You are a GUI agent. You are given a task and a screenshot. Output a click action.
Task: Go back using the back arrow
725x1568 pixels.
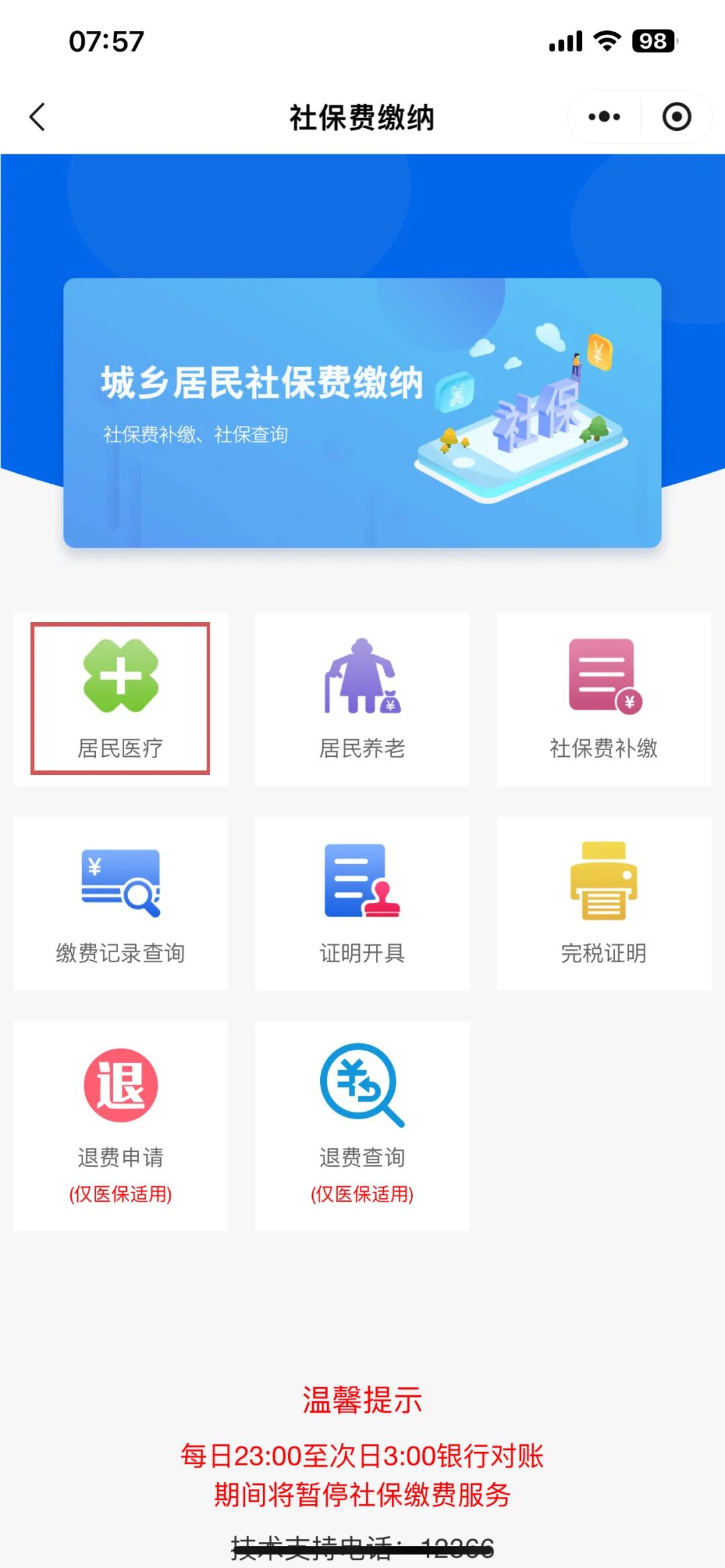[x=38, y=117]
